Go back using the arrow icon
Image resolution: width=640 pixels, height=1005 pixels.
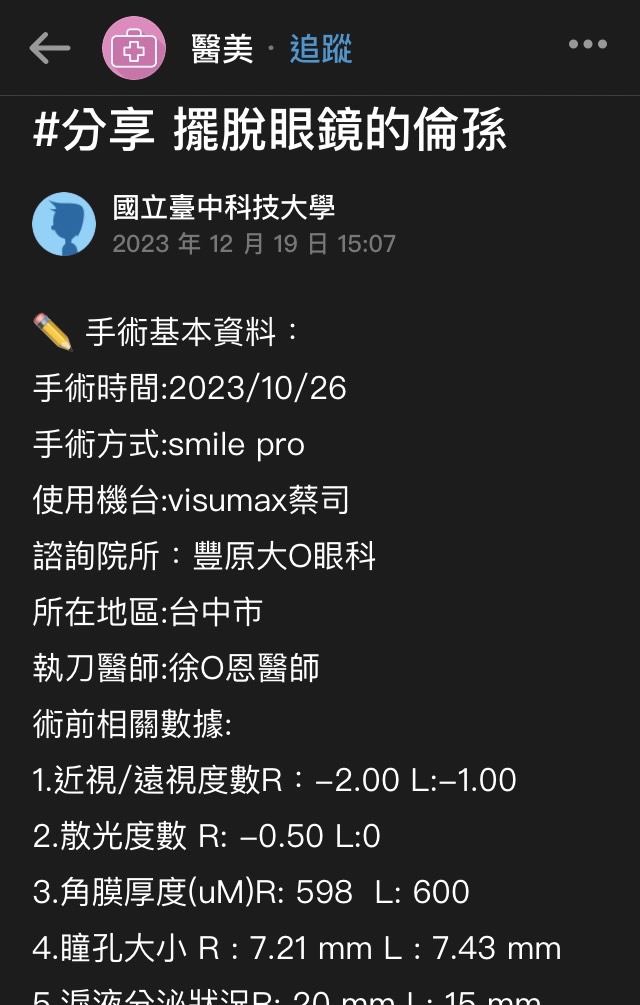click(49, 47)
